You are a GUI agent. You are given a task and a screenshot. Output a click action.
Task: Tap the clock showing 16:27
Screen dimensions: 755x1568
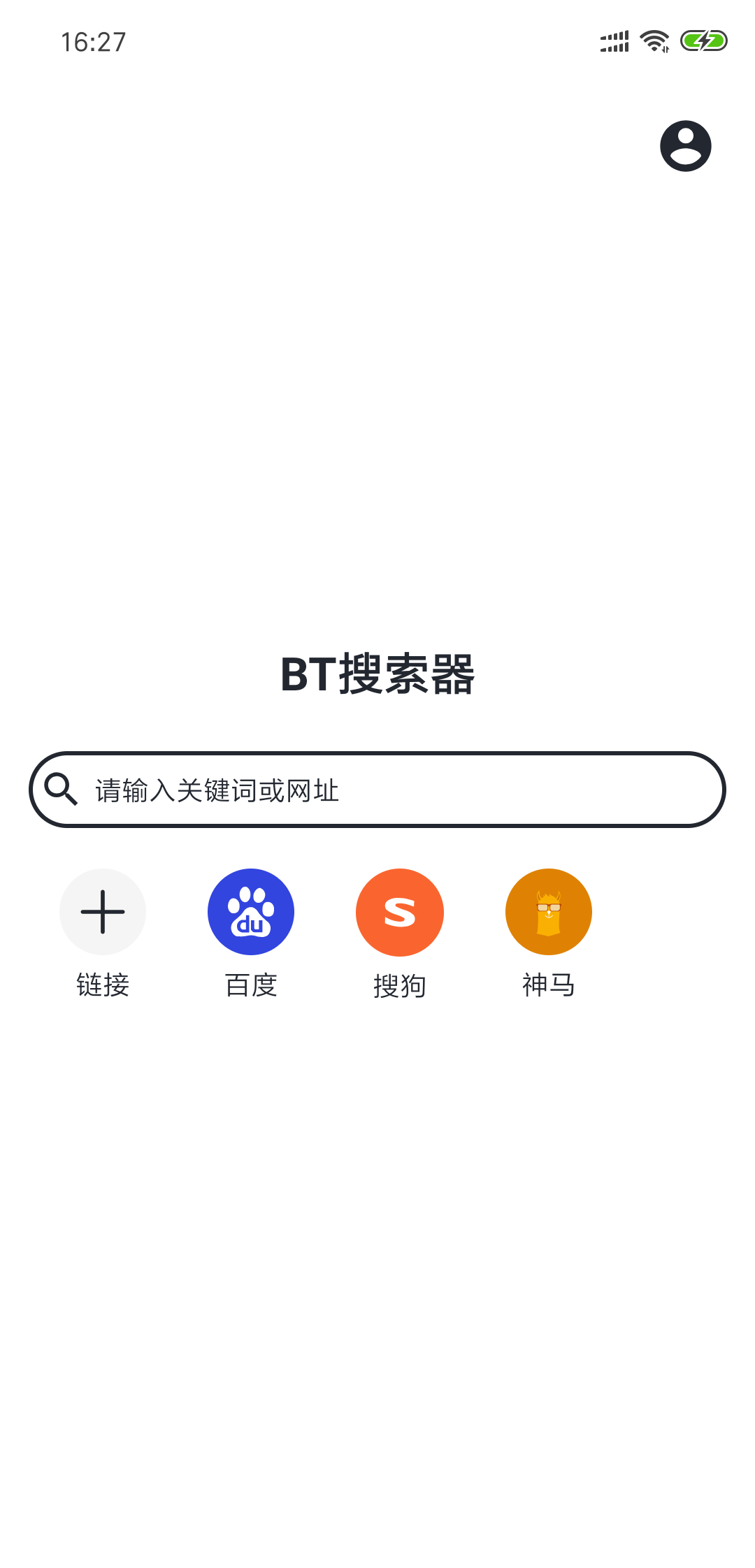[x=92, y=42]
